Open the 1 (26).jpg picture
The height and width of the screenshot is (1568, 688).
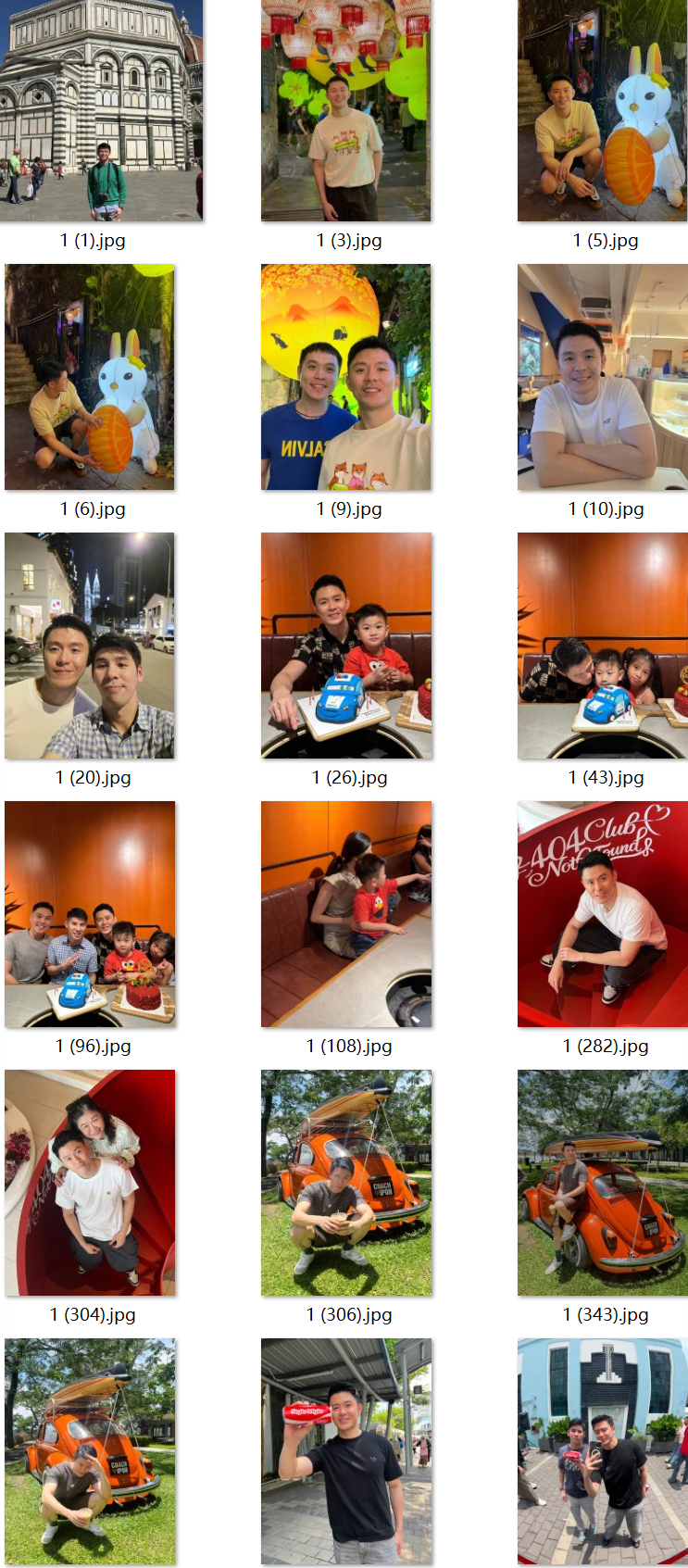point(345,646)
